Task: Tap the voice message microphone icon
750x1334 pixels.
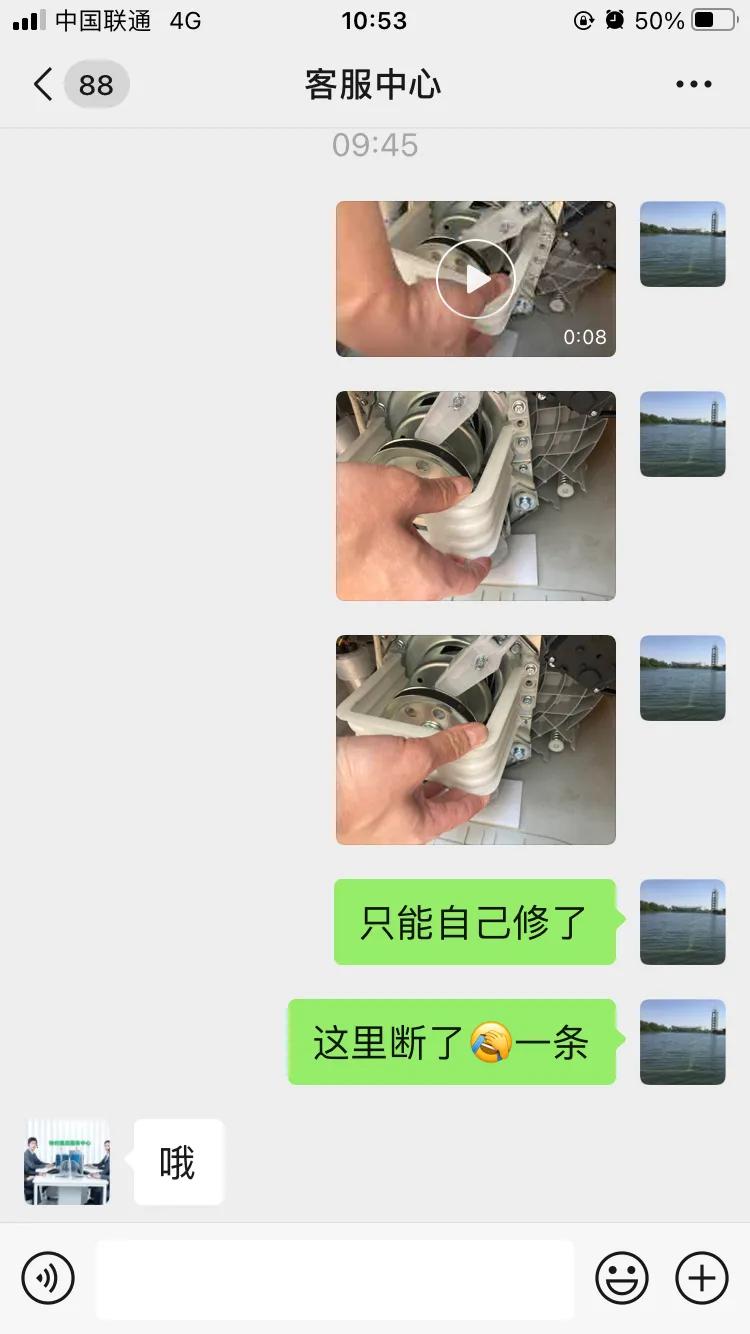Action: click(x=49, y=1278)
